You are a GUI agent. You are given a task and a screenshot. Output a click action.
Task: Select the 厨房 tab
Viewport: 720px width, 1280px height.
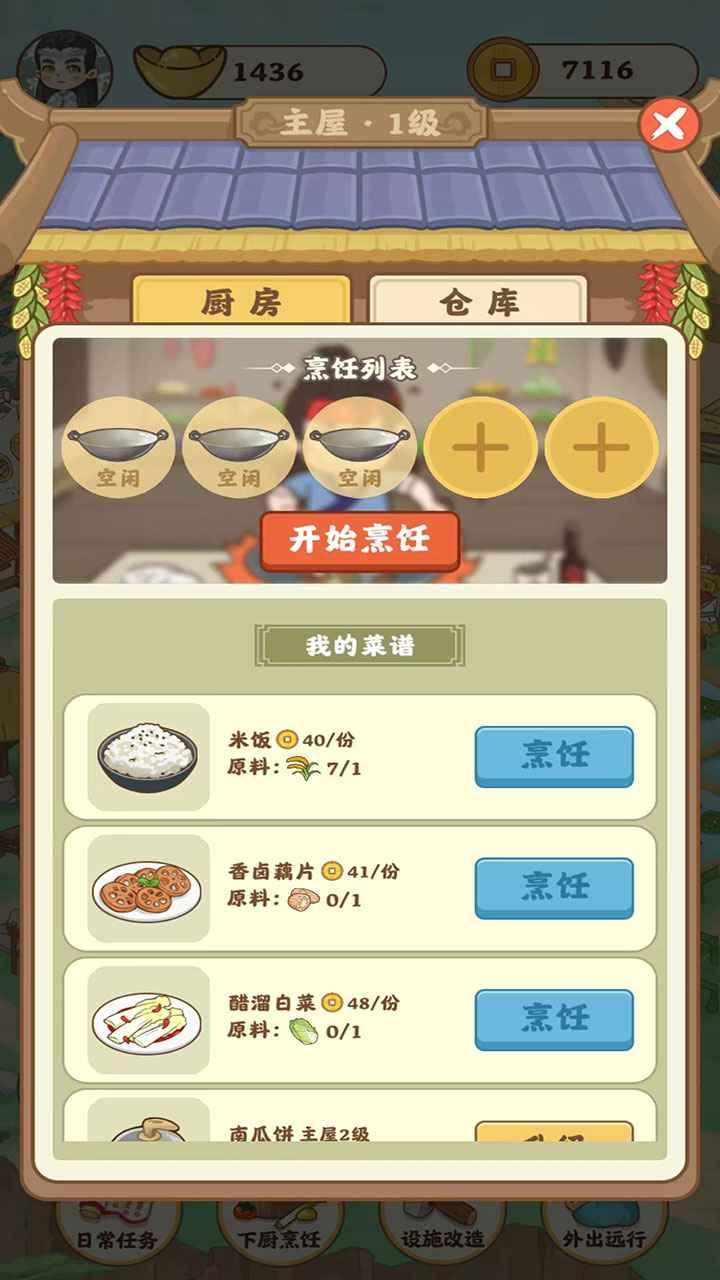coord(241,303)
